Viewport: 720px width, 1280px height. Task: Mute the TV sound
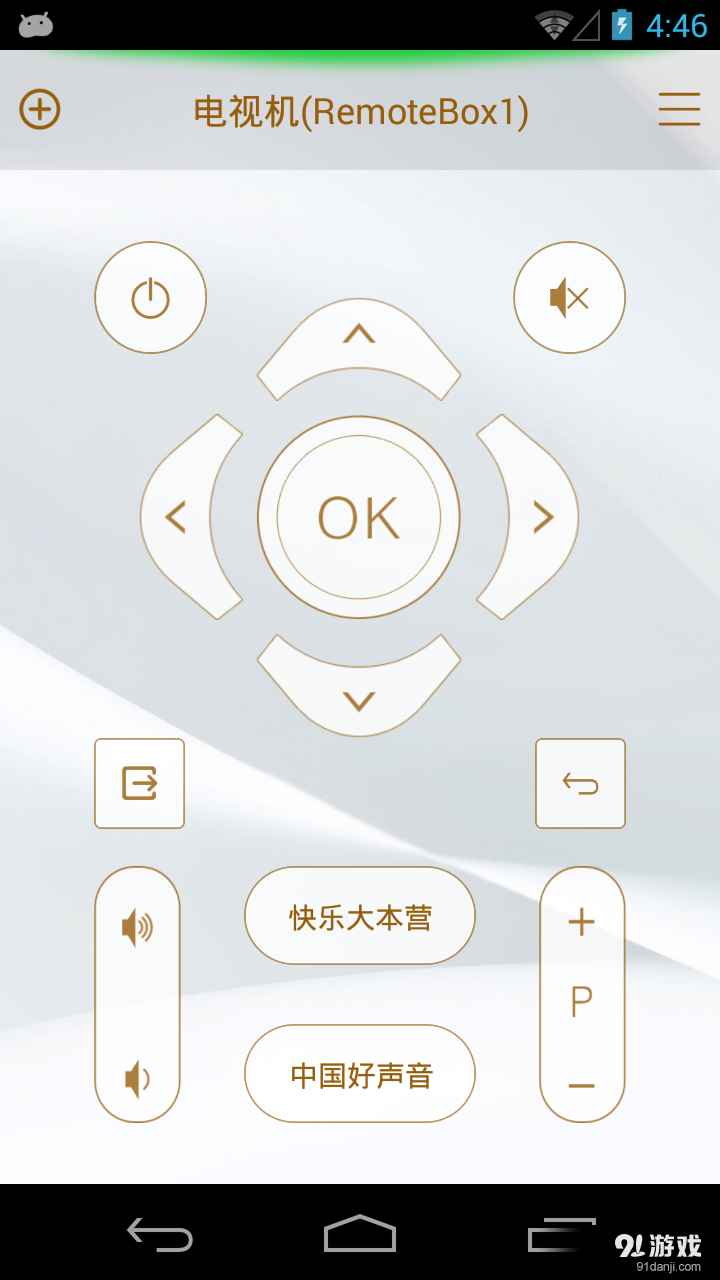click(x=570, y=298)
